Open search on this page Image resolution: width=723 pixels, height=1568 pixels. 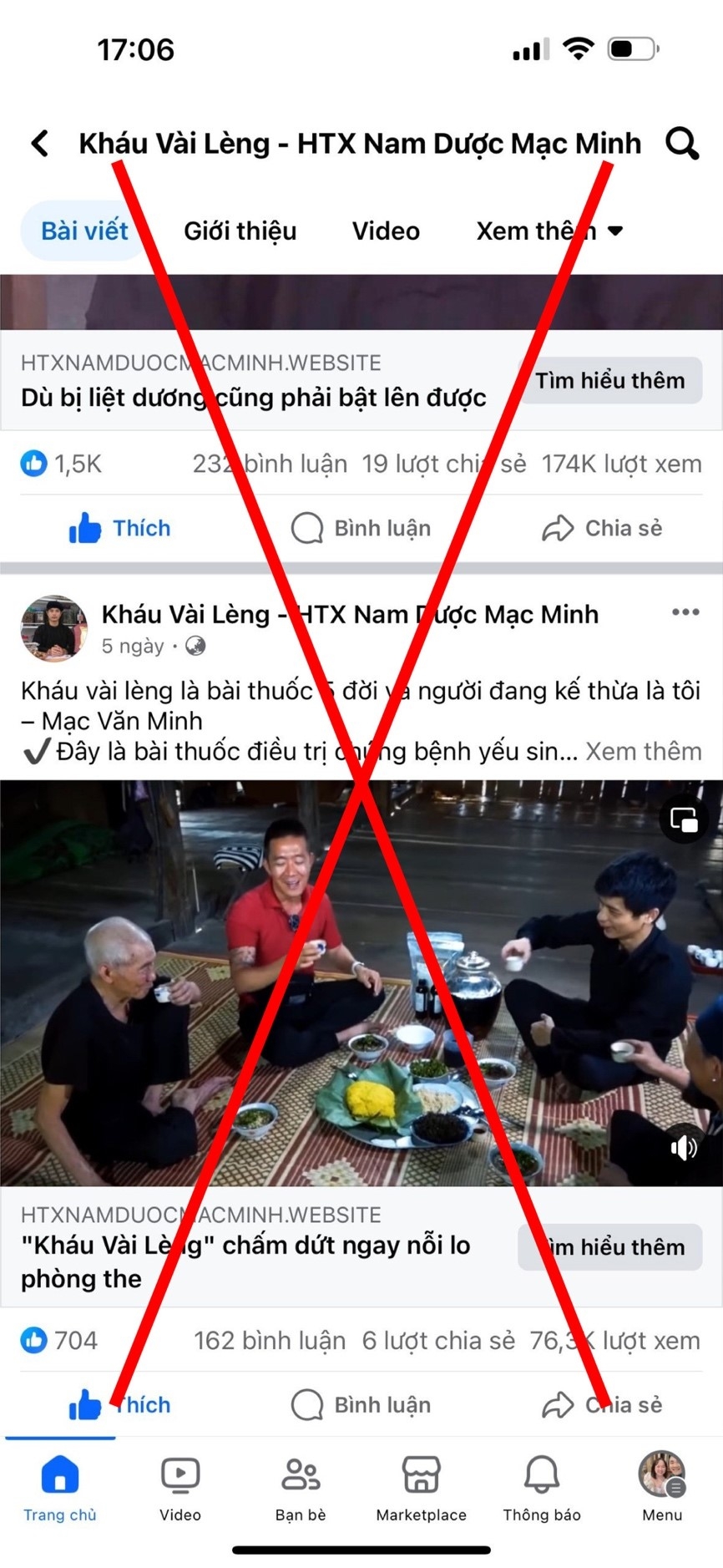tap(682, 143)
